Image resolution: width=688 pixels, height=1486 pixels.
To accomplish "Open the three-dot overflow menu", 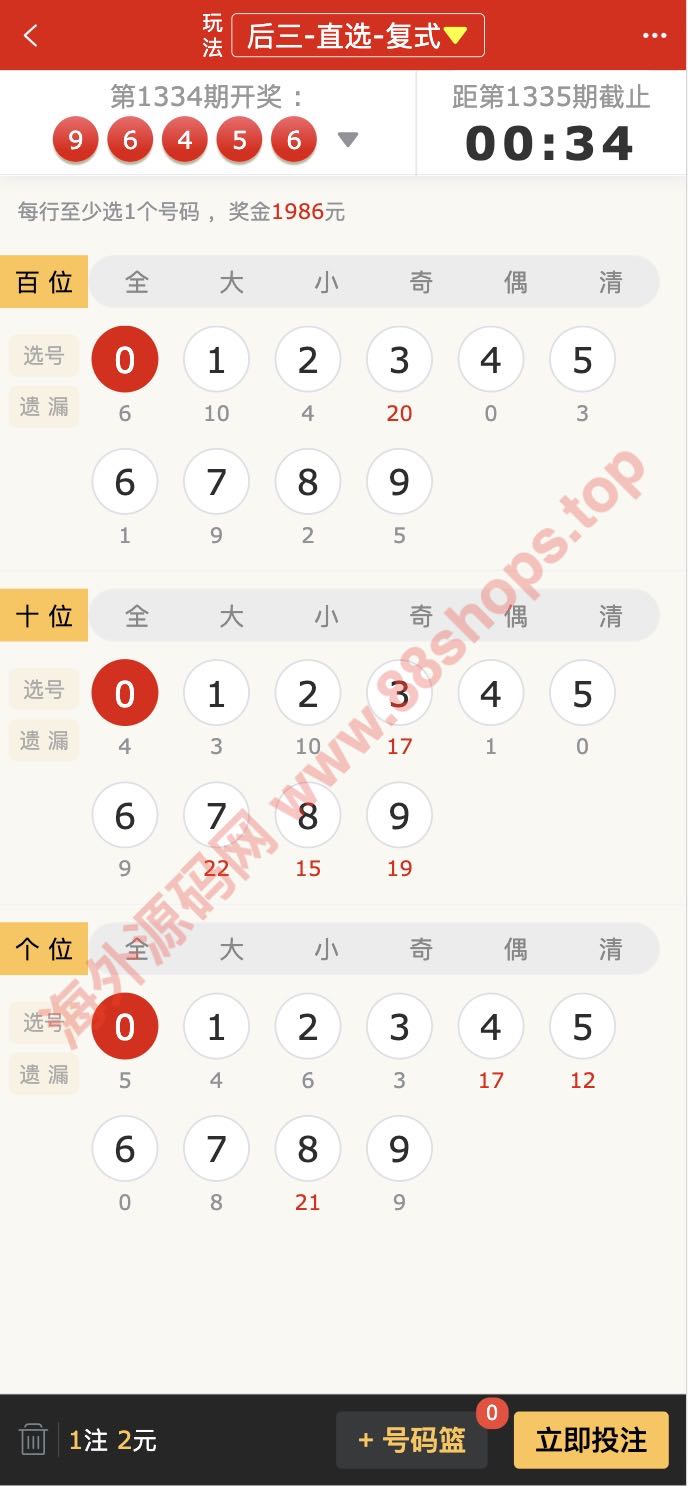I will click(x=654, y=36).
